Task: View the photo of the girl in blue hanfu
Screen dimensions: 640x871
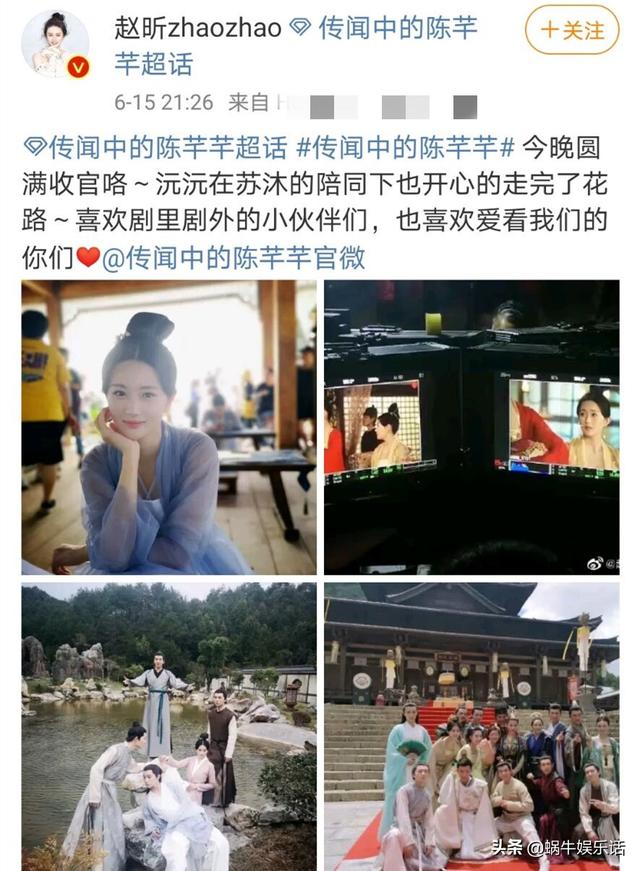Action: (x=168, y=427)
